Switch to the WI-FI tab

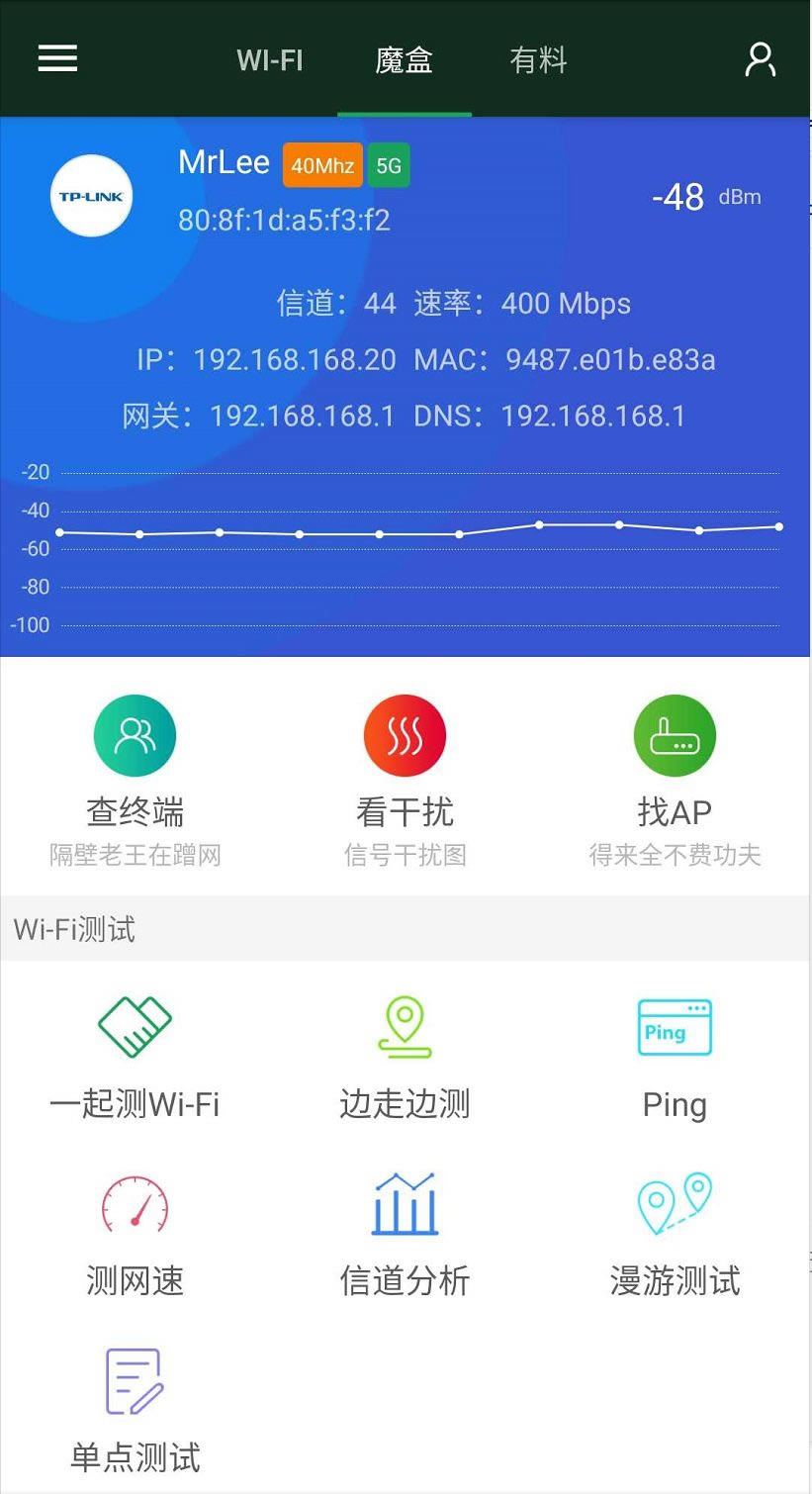[270, 60]
